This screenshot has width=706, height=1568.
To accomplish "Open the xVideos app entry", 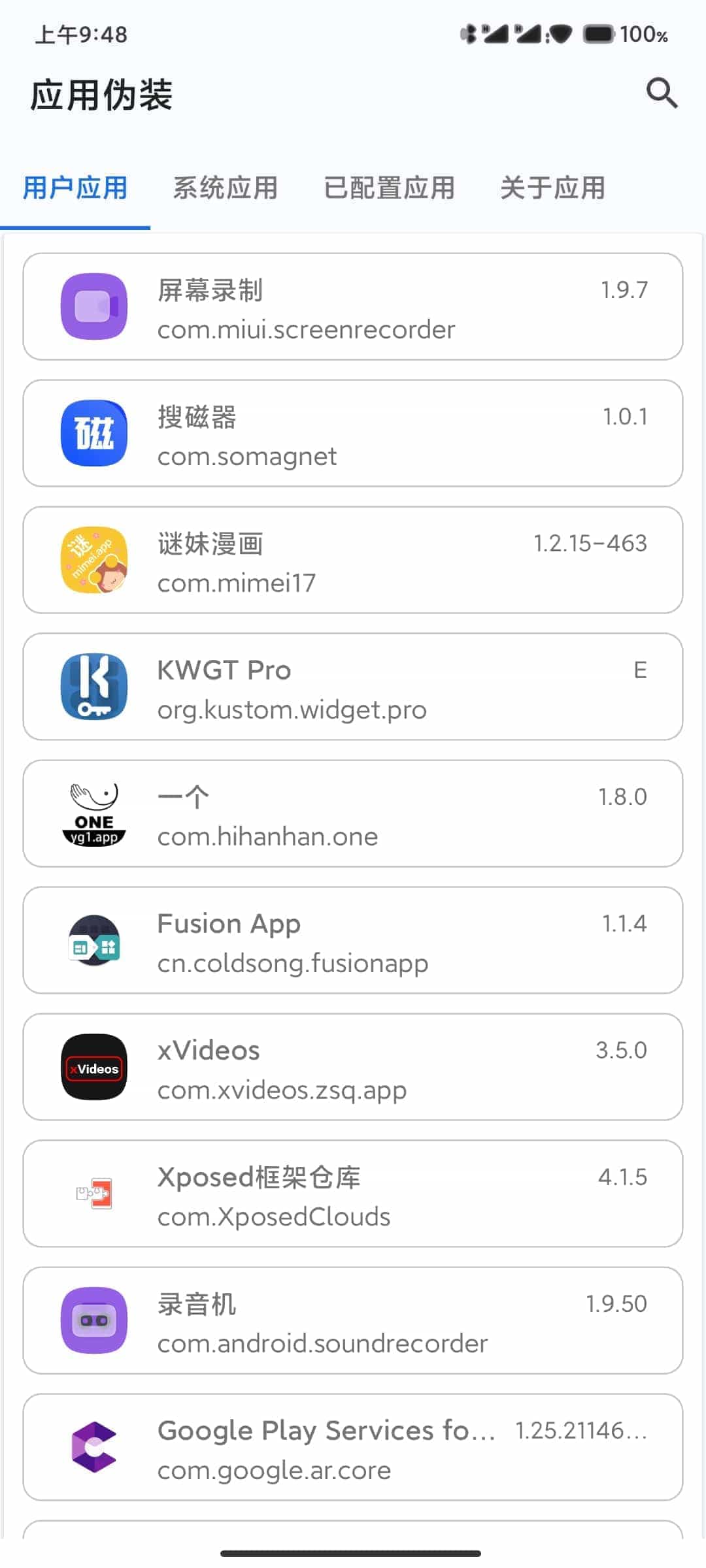I will point(353,1068).
